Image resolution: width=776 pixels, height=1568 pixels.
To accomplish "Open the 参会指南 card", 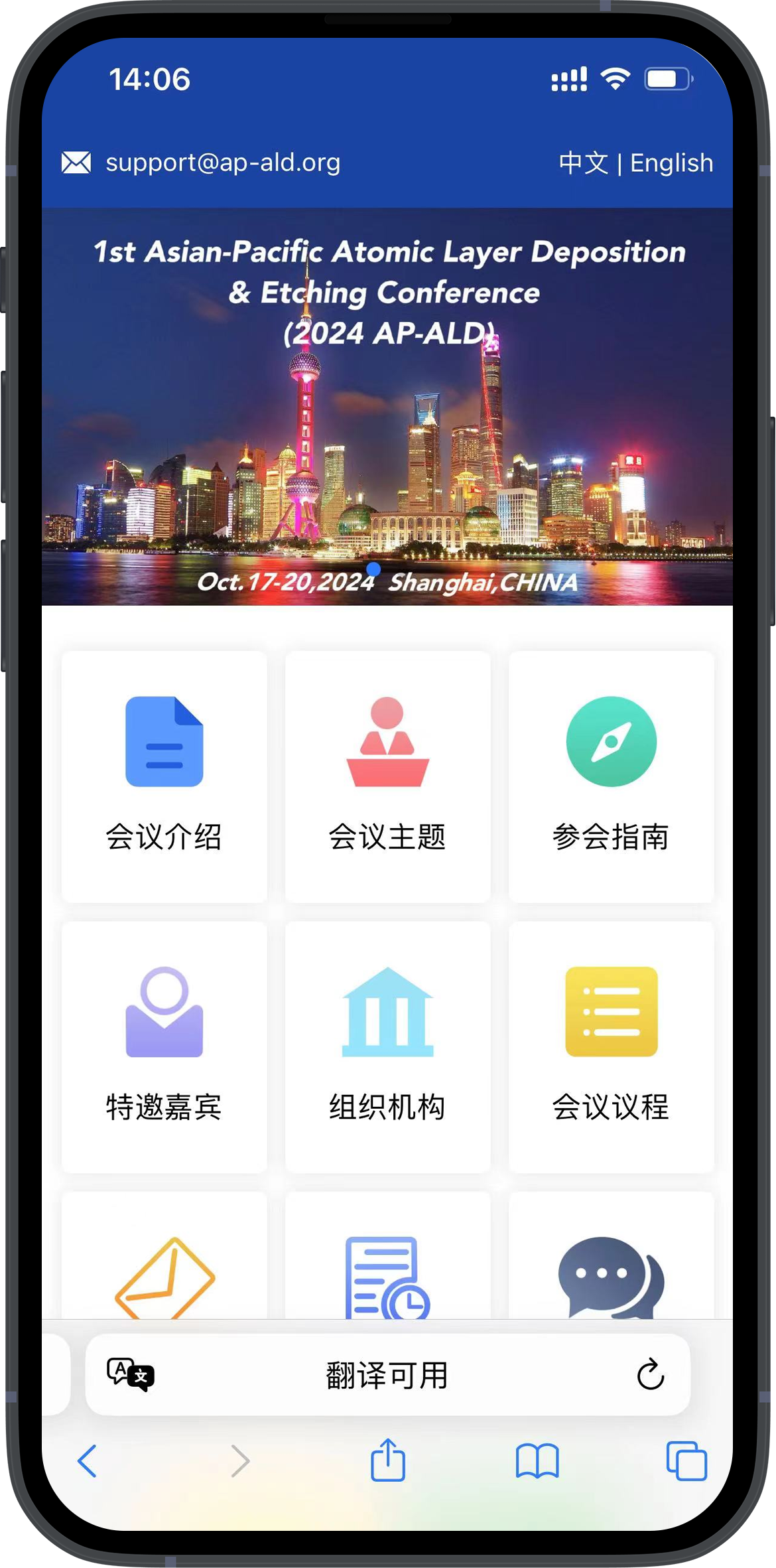I will (x=611, y=776).
